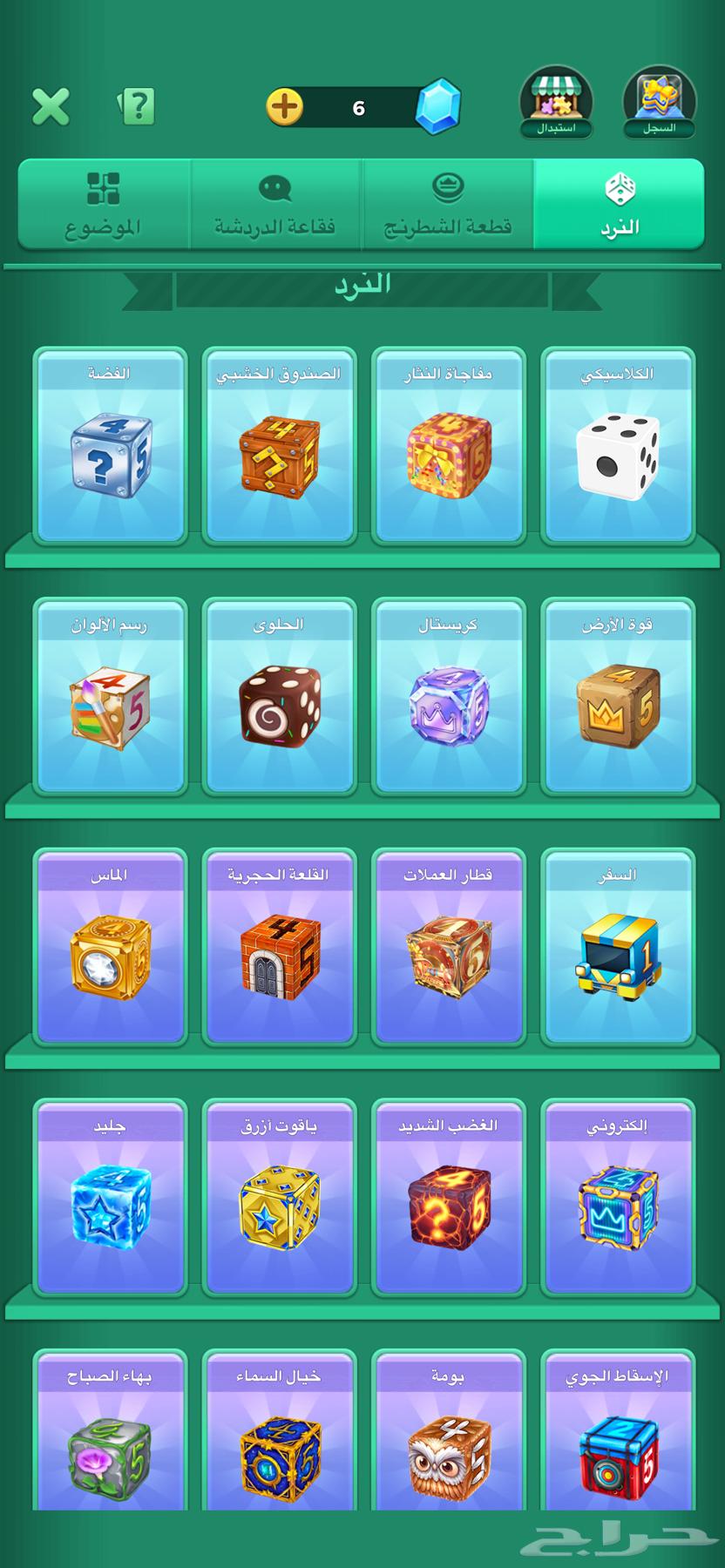Screen dimensions: 725x1568
Task: Close the dice collection screen
Action: (51, 107)
